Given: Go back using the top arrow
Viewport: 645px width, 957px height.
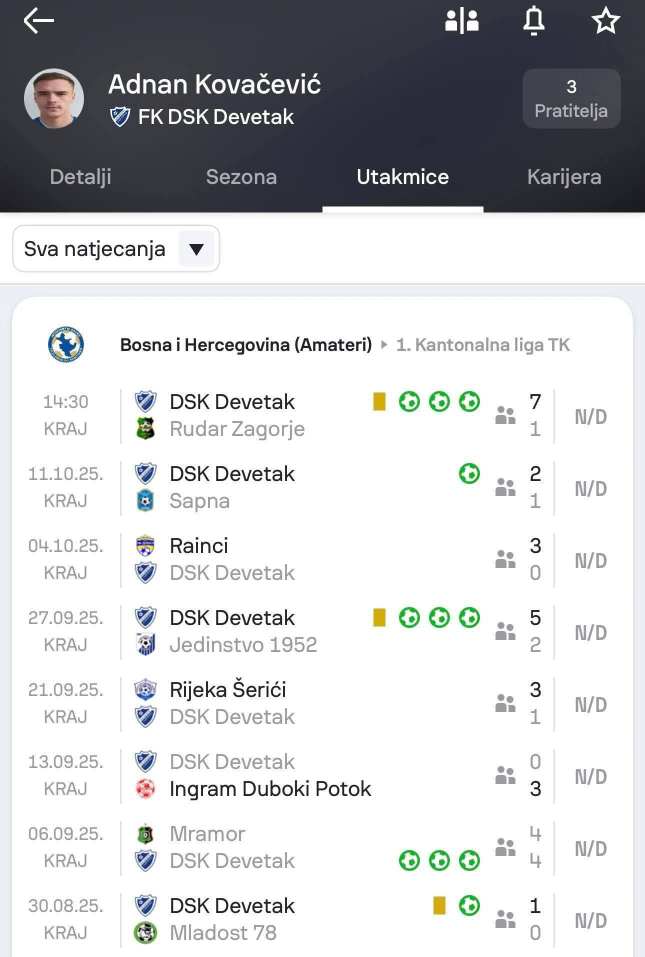Looking at the screenshot, I should [x=38, y=21].
